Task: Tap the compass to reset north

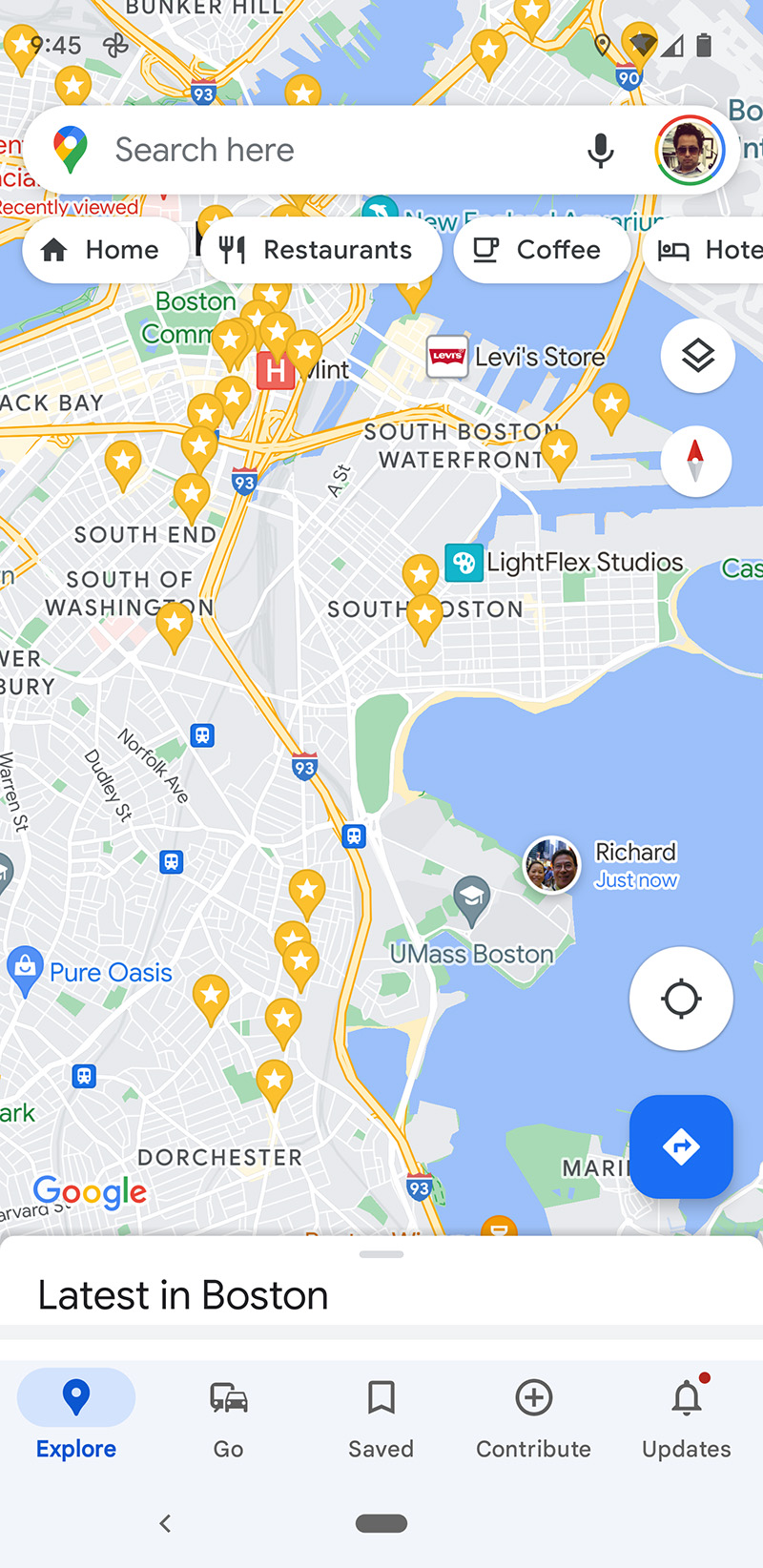Action: point(696,461)
